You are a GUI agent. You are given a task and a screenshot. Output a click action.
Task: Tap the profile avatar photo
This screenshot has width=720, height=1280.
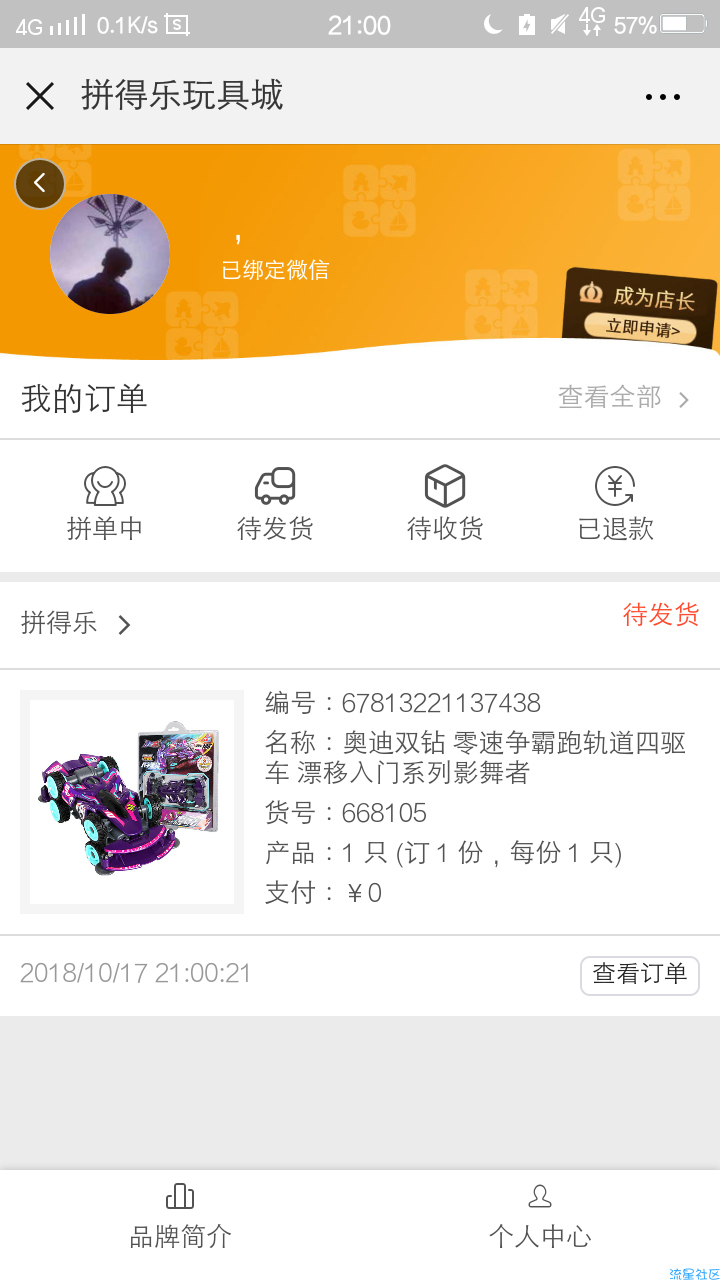[x=110, y=254]
